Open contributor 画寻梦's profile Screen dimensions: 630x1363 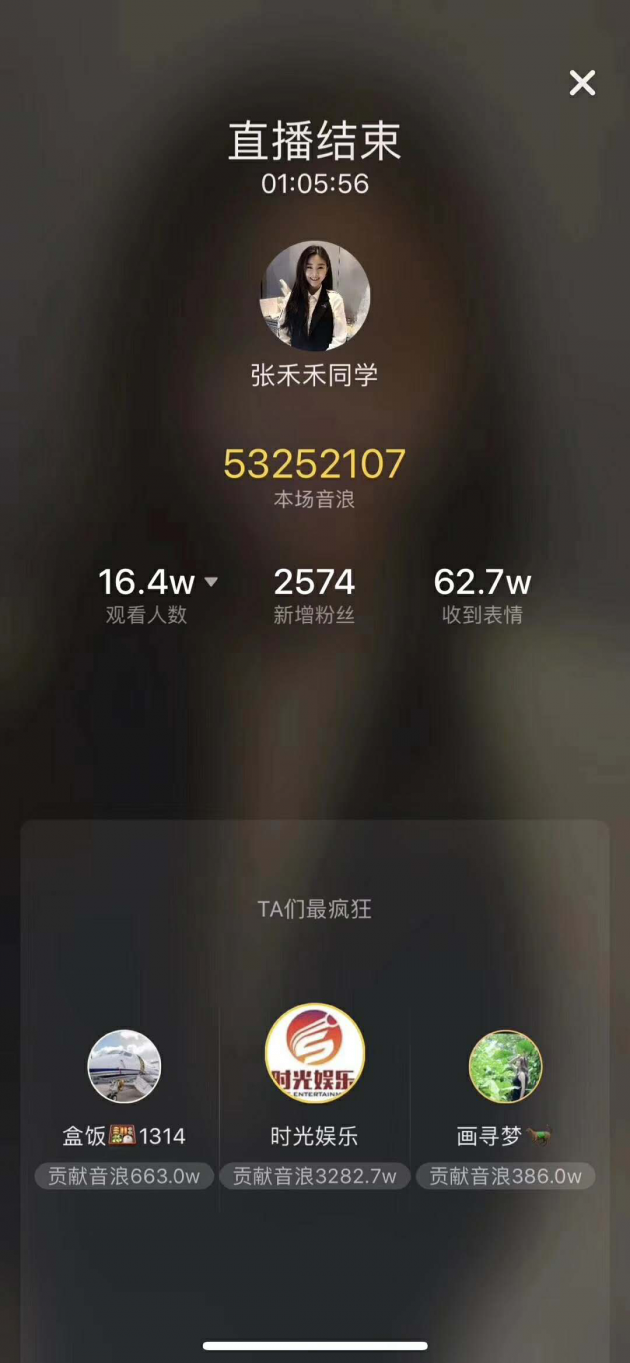(506, 1066)
